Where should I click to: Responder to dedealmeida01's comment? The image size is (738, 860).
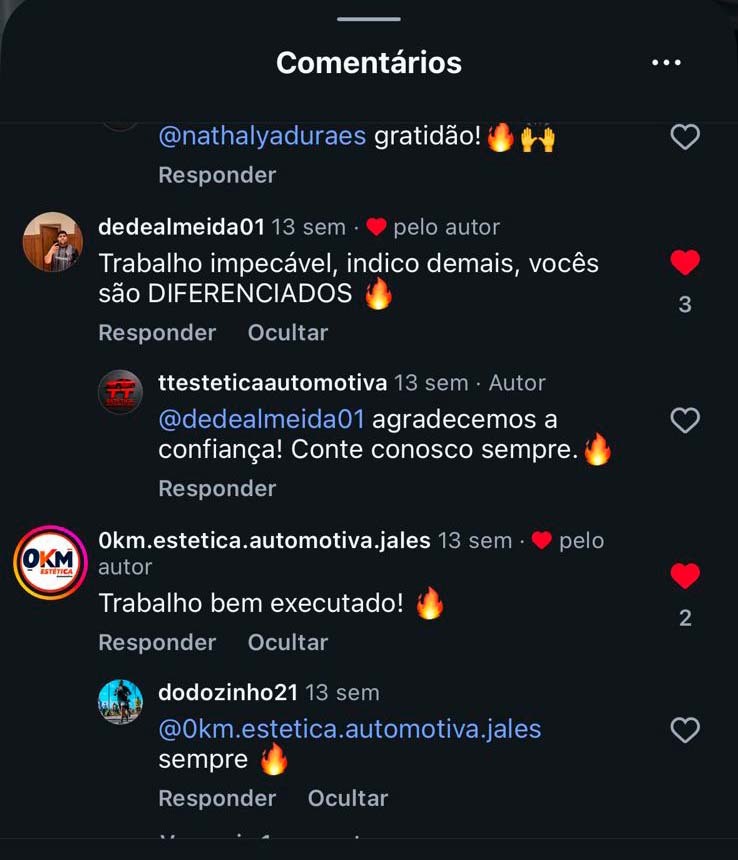click(x=156, y=332)
